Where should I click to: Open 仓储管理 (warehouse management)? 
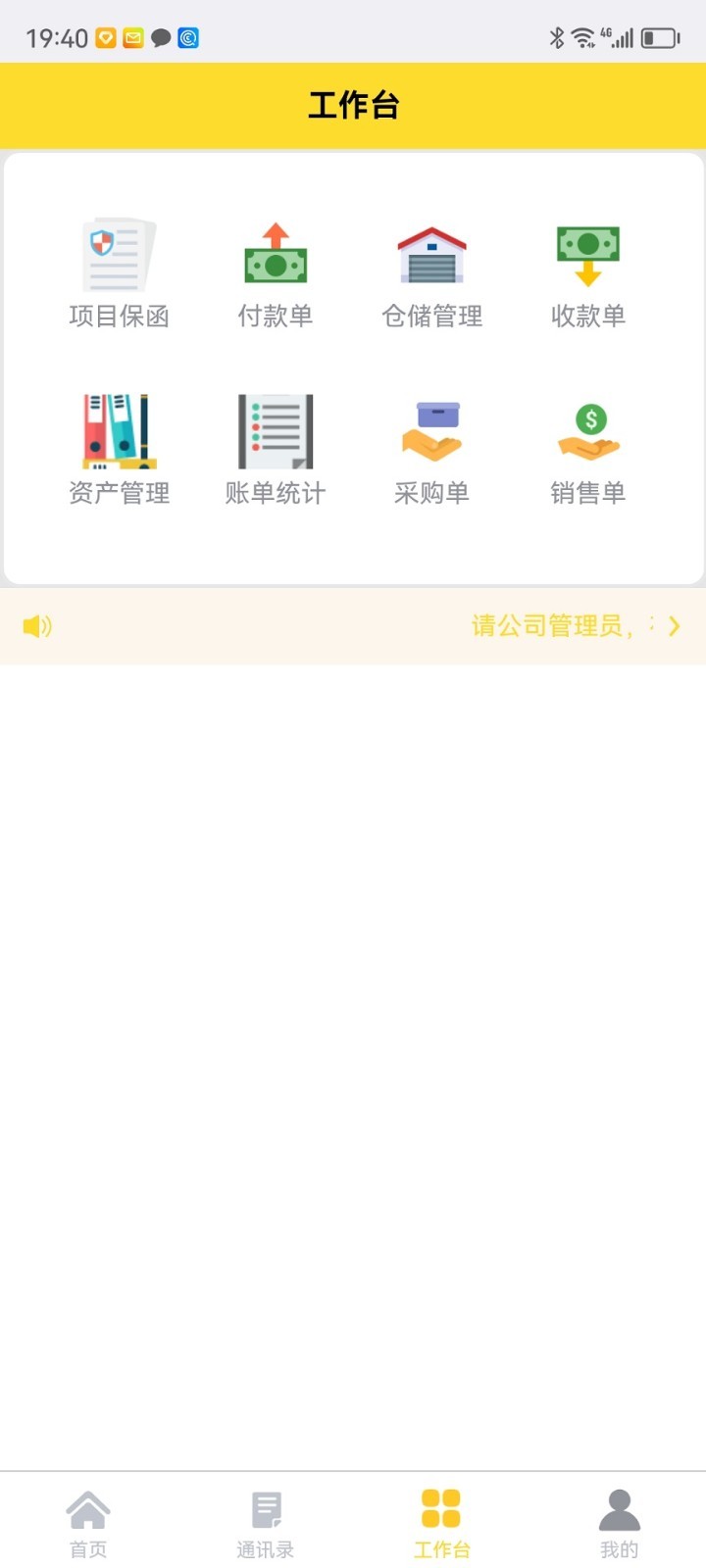(x=431, y=272)
